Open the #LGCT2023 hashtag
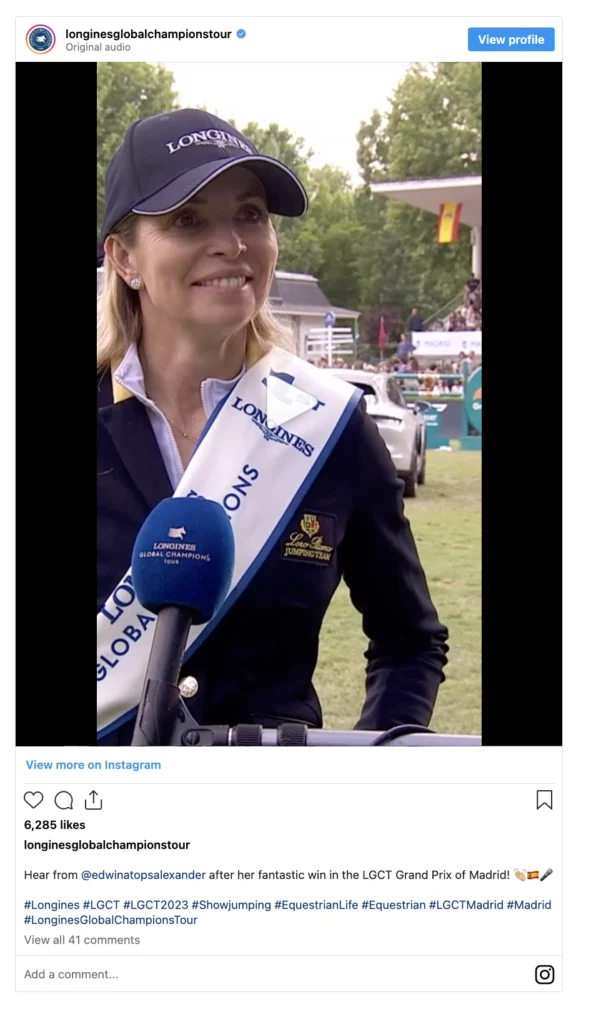Image resolution: width=591 pixels, height=1024 pixels. [x=155, y=904]
